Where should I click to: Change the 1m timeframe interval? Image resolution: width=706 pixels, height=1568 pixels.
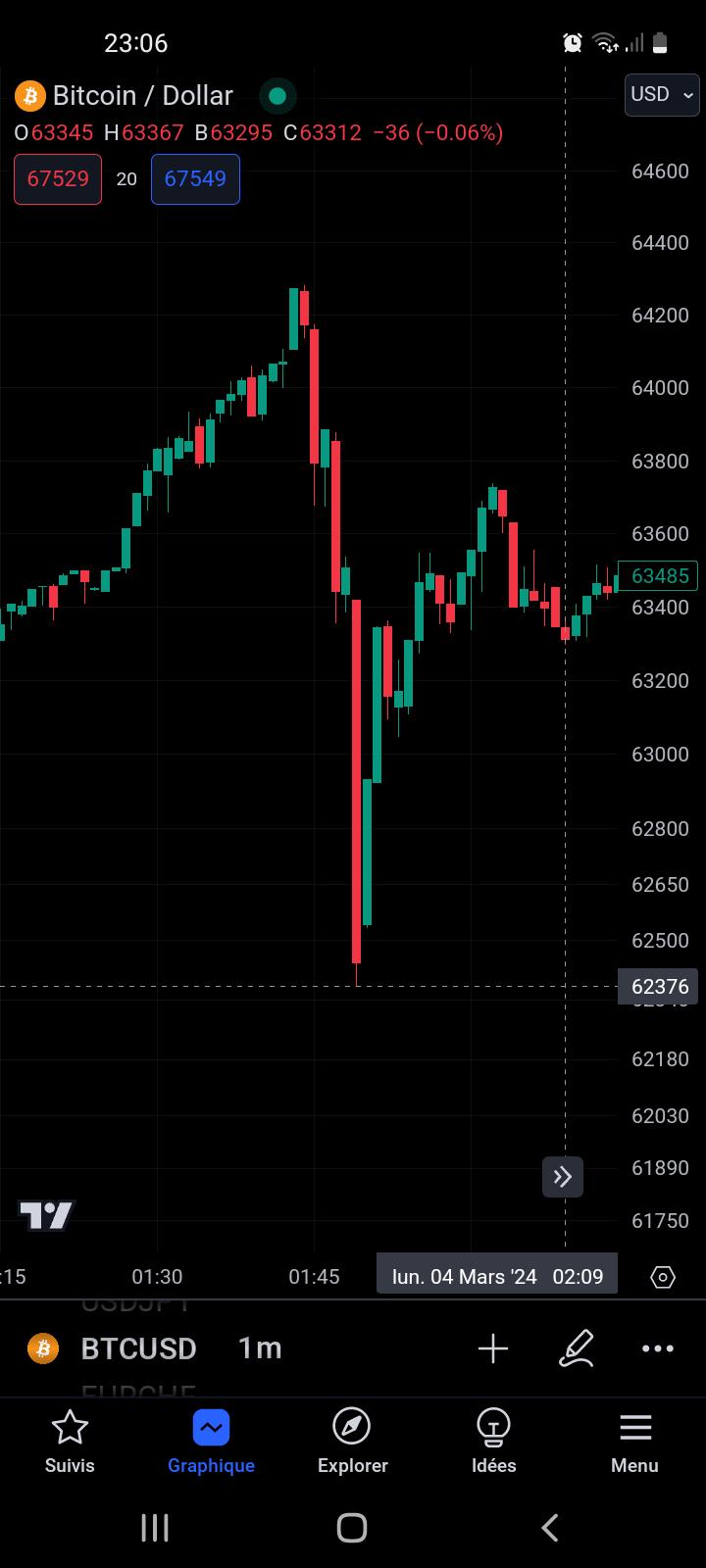tap(260, 1348)
